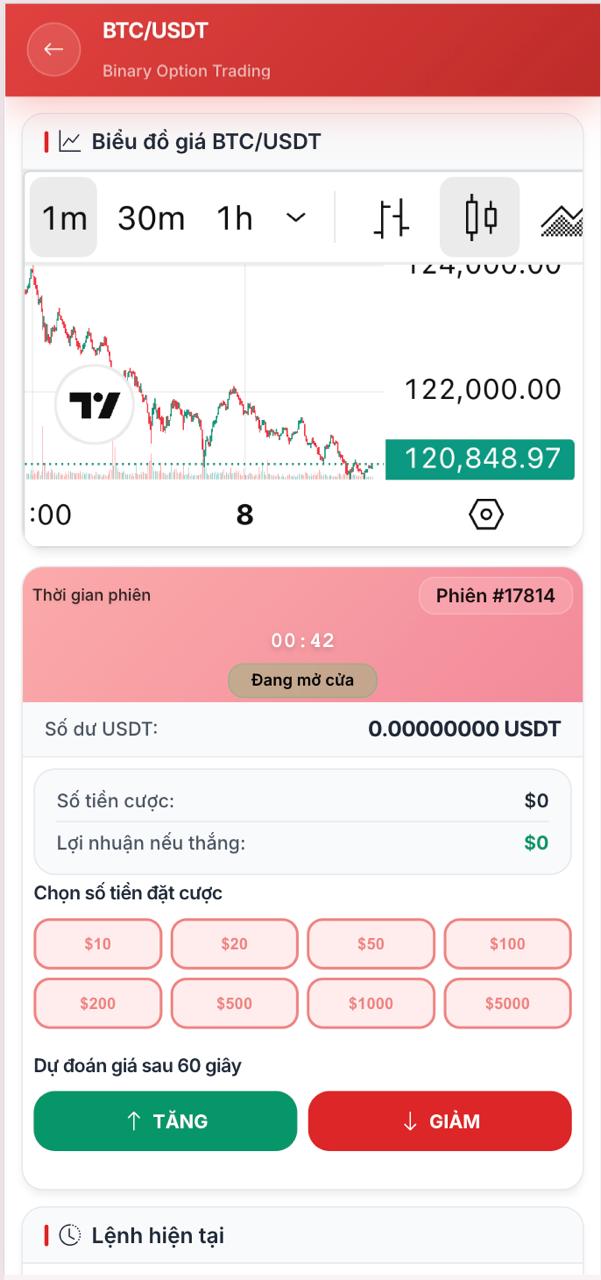The image size is (601, 1280).
Task: Choose the $50 bet amount
Action: click(371, 944)
